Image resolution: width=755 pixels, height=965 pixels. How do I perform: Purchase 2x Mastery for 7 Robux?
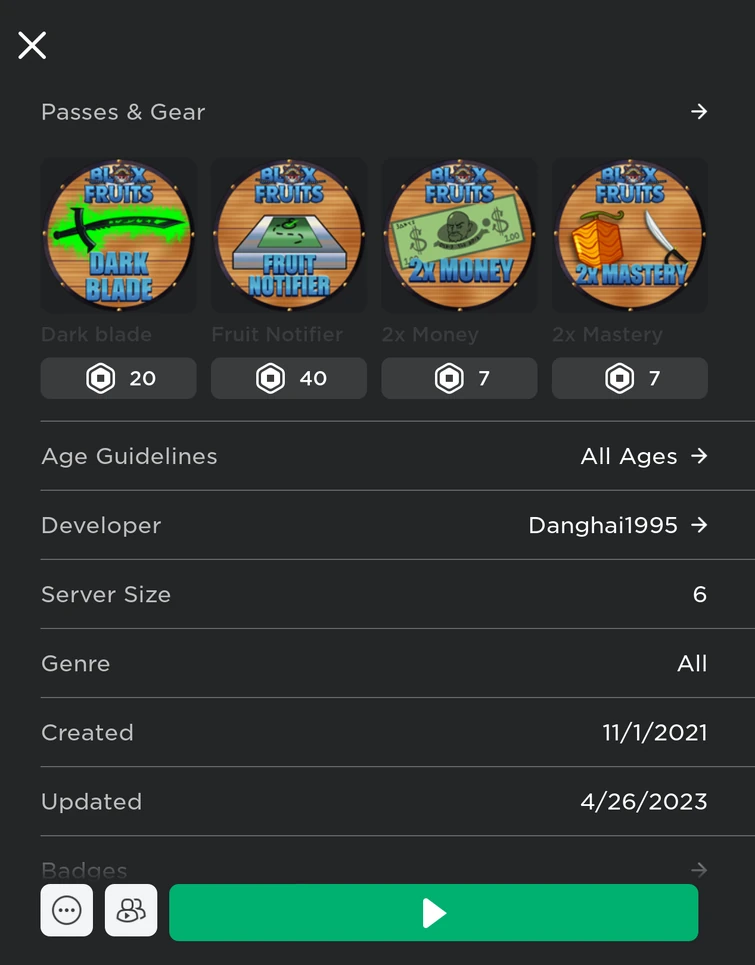pos(629,378)
